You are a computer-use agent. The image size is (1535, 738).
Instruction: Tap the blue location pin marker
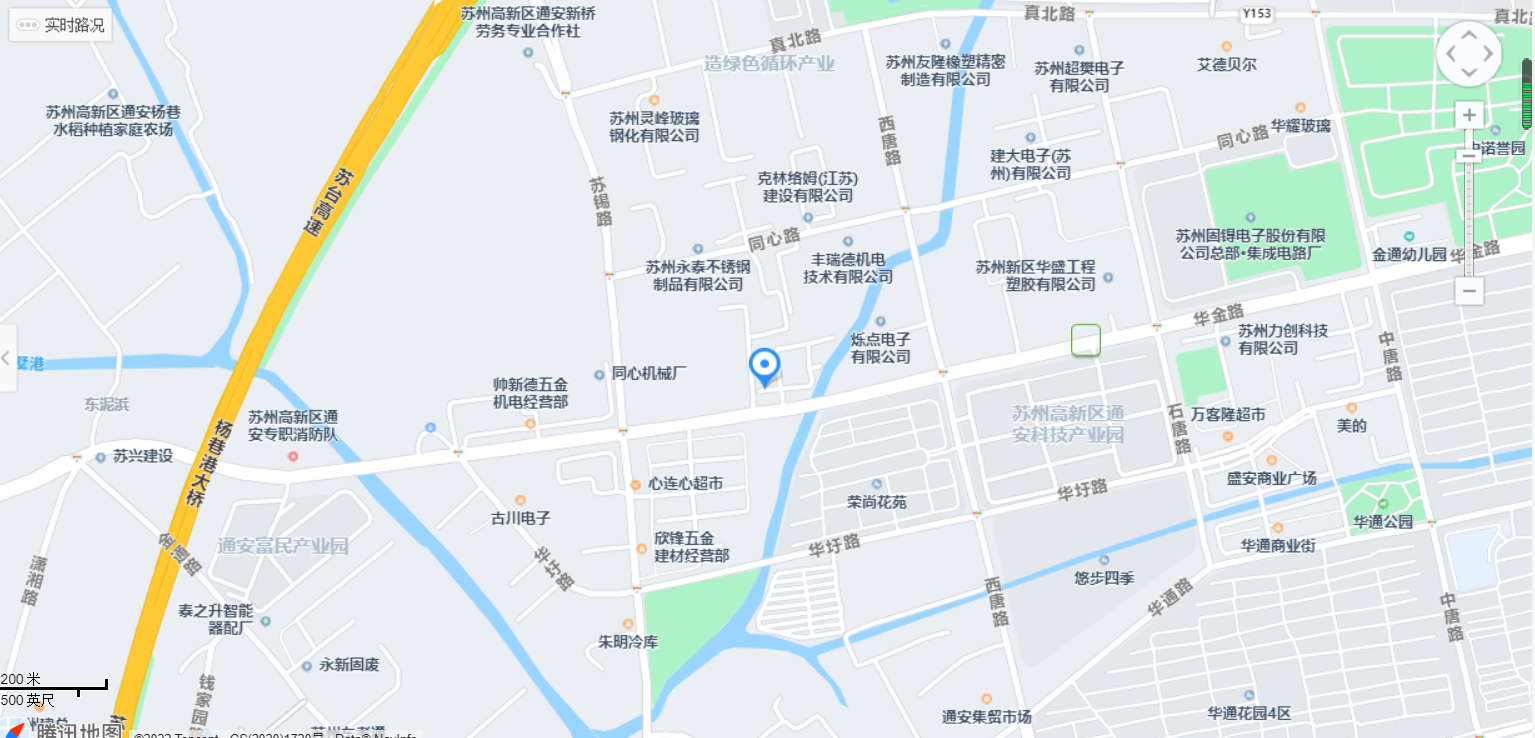(765, 365)
